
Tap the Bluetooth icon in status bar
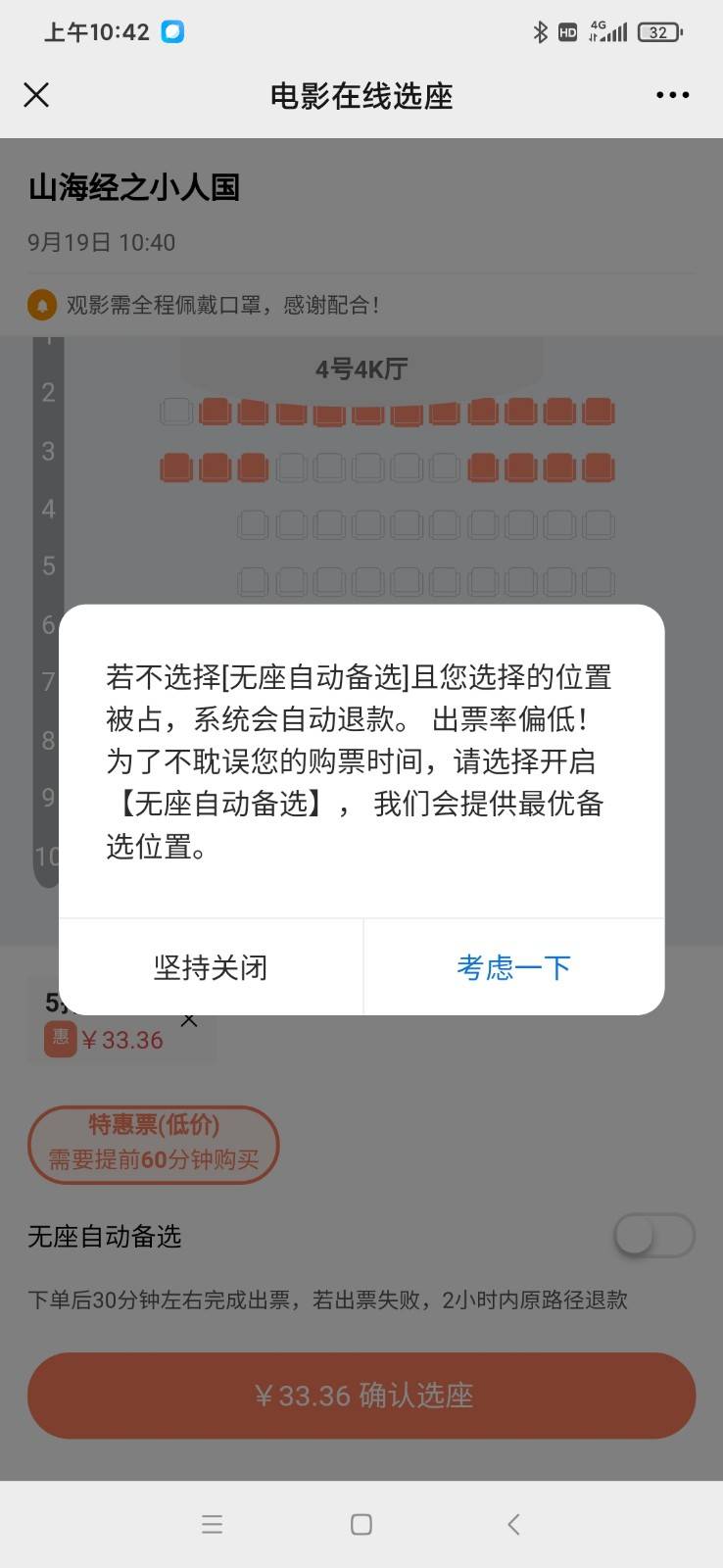pyautogui.click(x=540, y=31)
